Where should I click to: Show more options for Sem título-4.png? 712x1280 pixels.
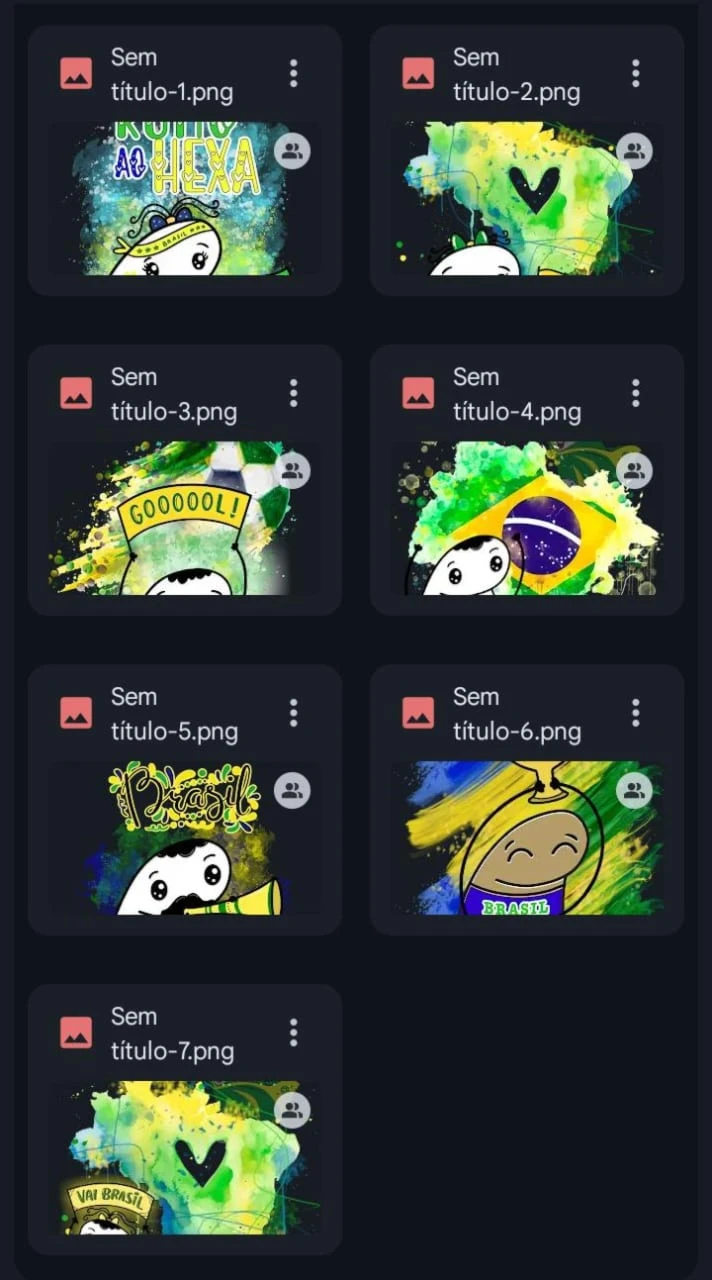[636, 393]
